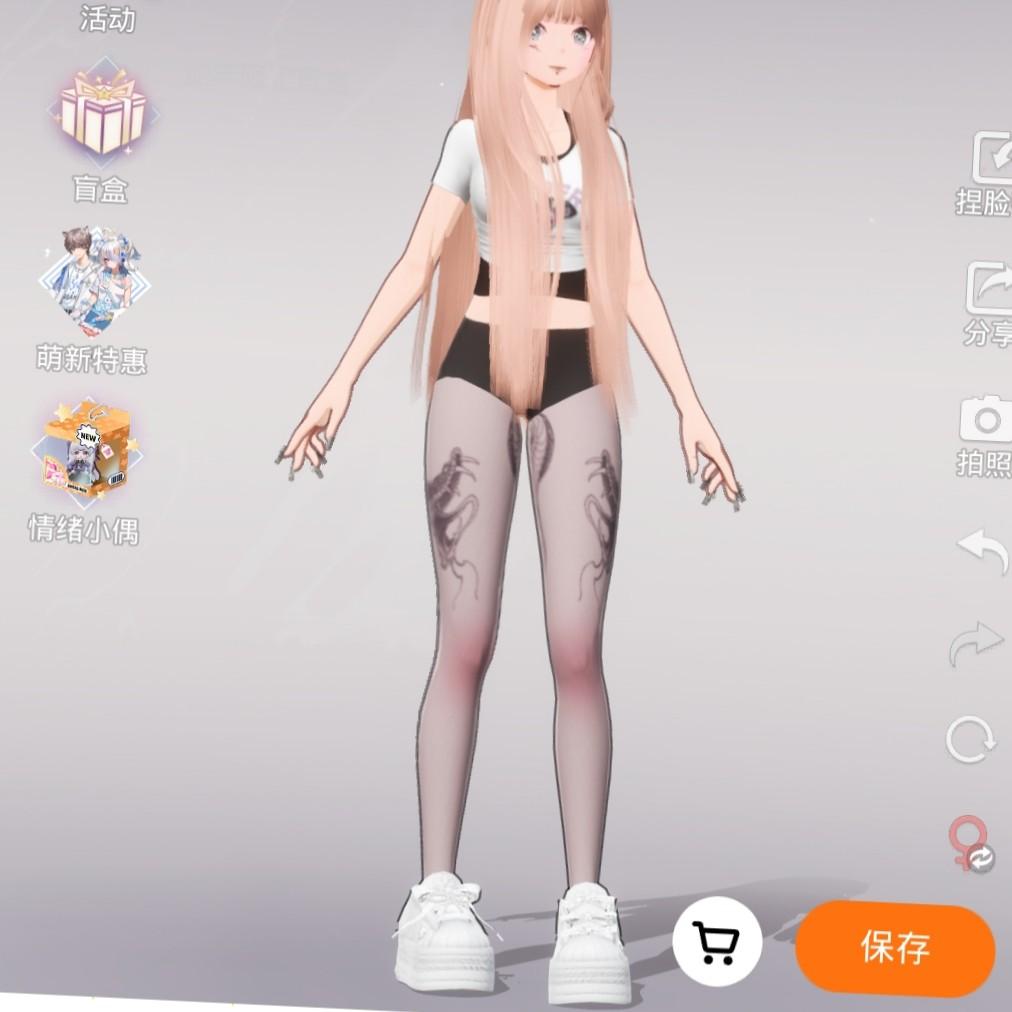Viewport: 1012px width, 1012px height.
Task: Open the shopping cart
Action: click(x=717, y=941)
